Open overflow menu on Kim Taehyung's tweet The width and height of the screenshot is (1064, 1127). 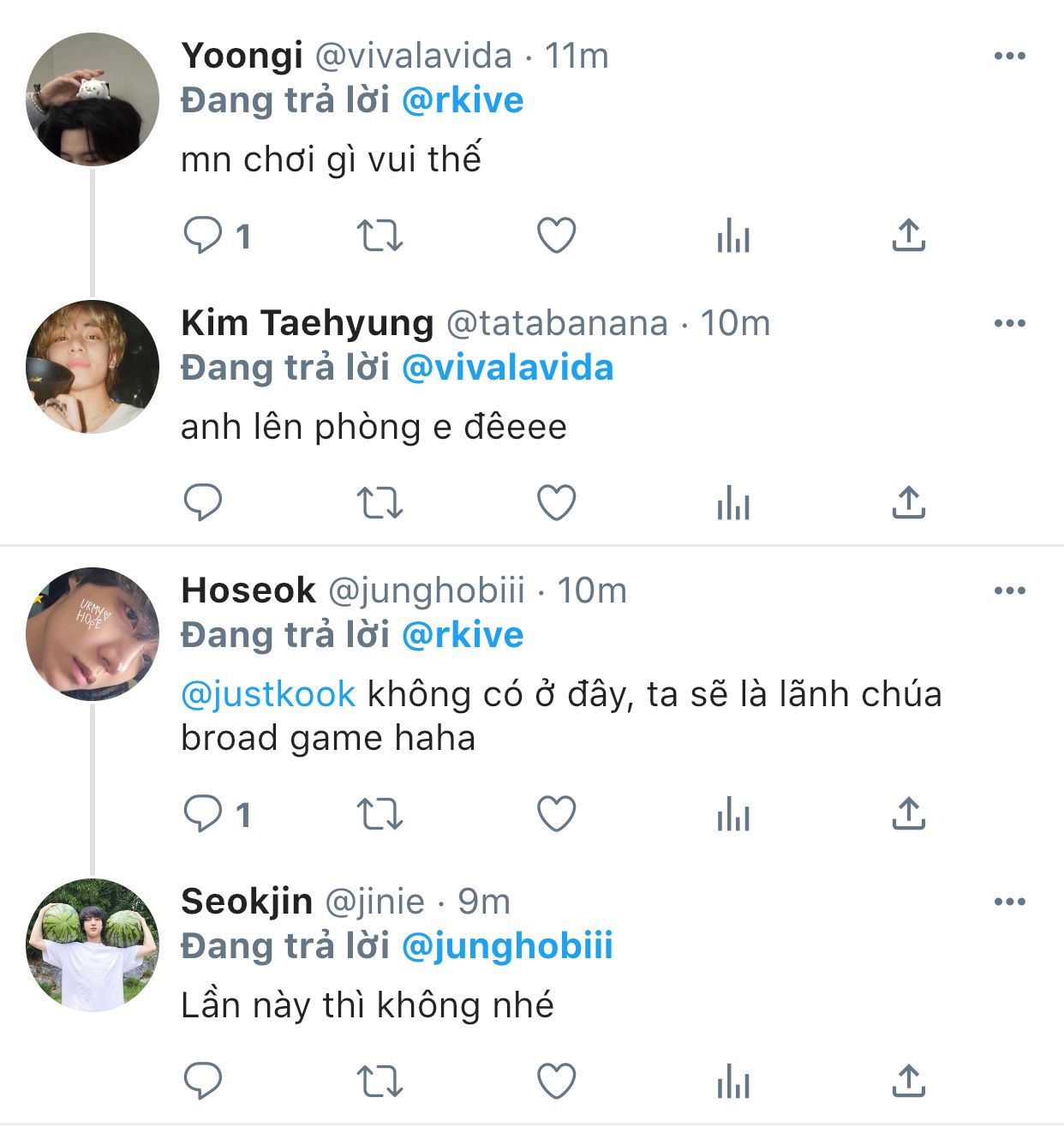click(x=1009, y=324)
